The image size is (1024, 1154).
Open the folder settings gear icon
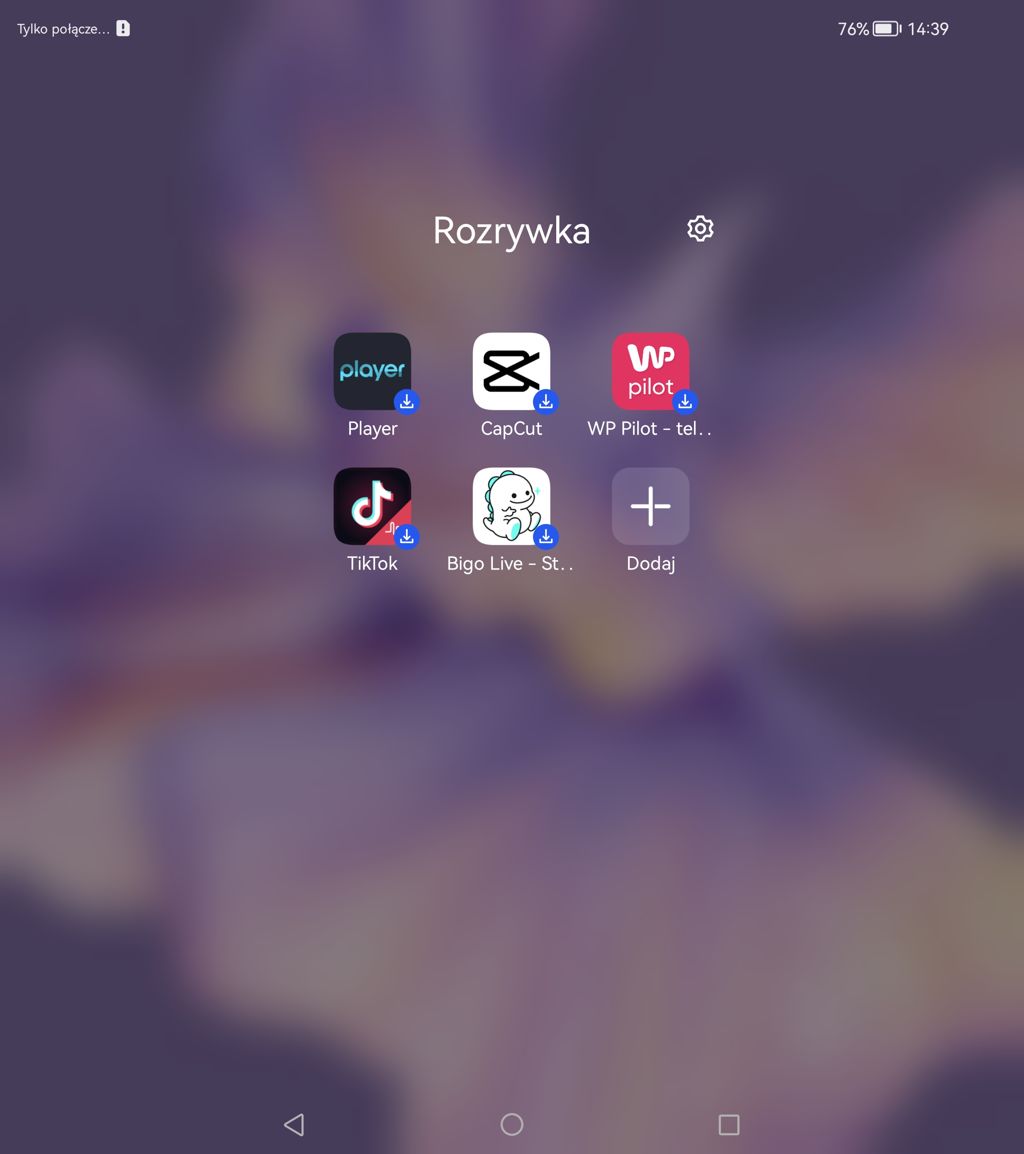point(700,229)
